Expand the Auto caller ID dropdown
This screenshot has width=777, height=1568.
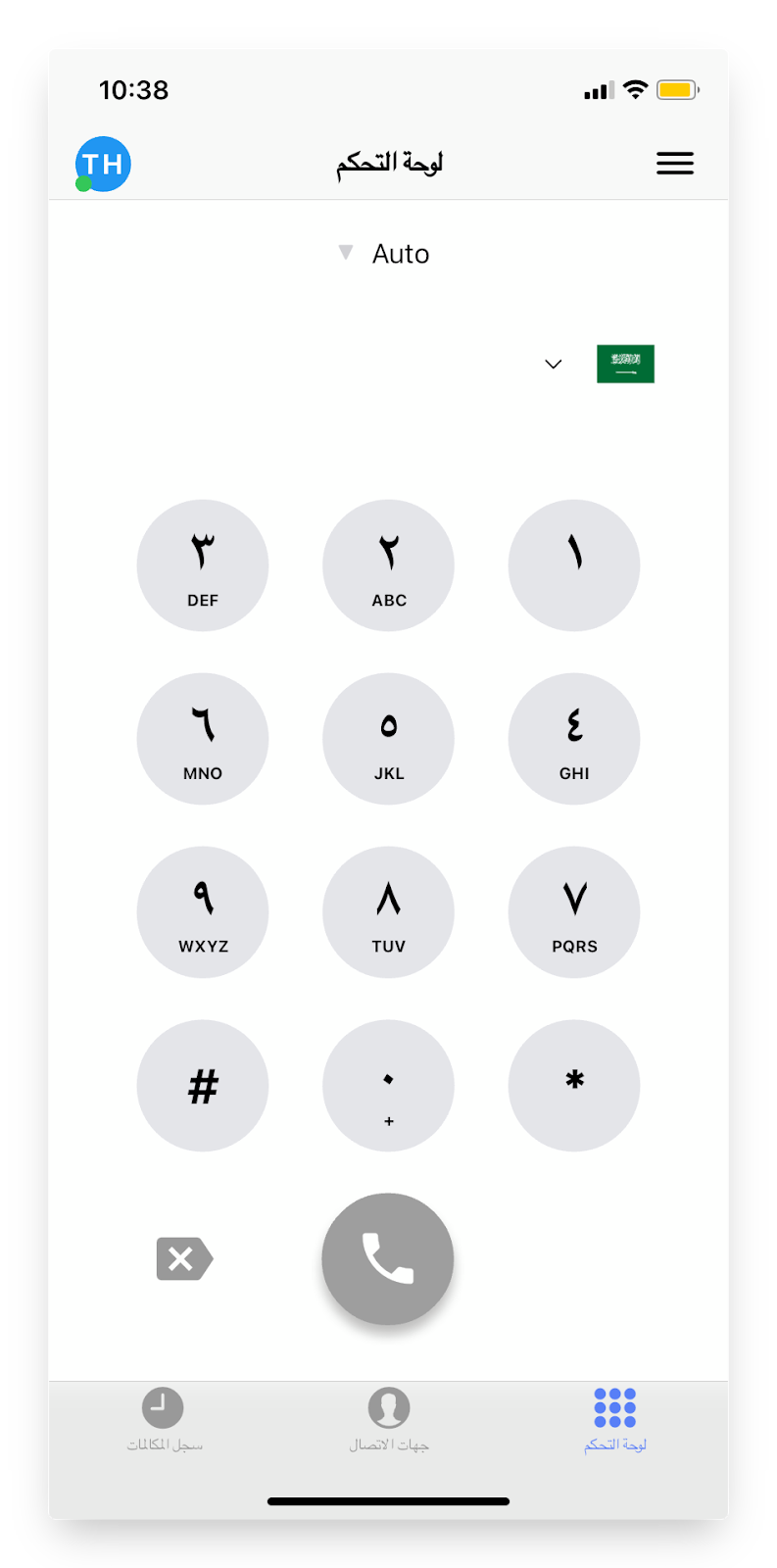coord(385,254)
